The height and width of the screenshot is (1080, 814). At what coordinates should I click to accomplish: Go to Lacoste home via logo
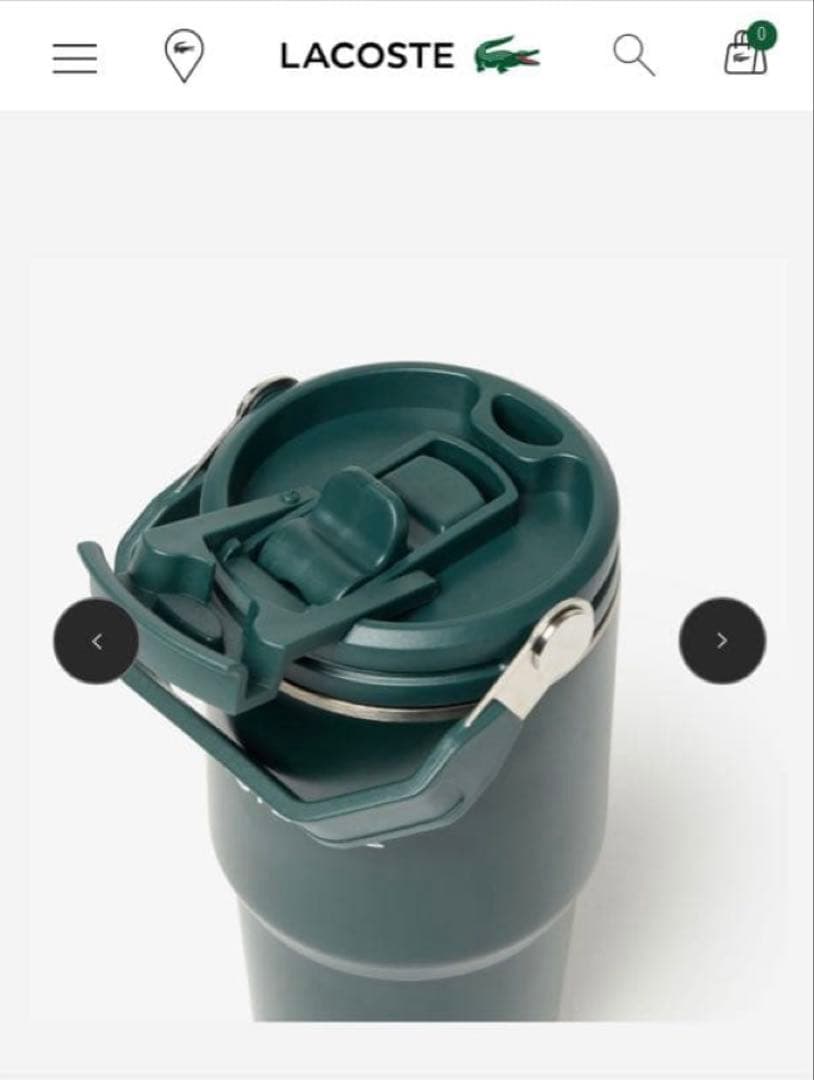pyautogui.click(x=409, y=56)
